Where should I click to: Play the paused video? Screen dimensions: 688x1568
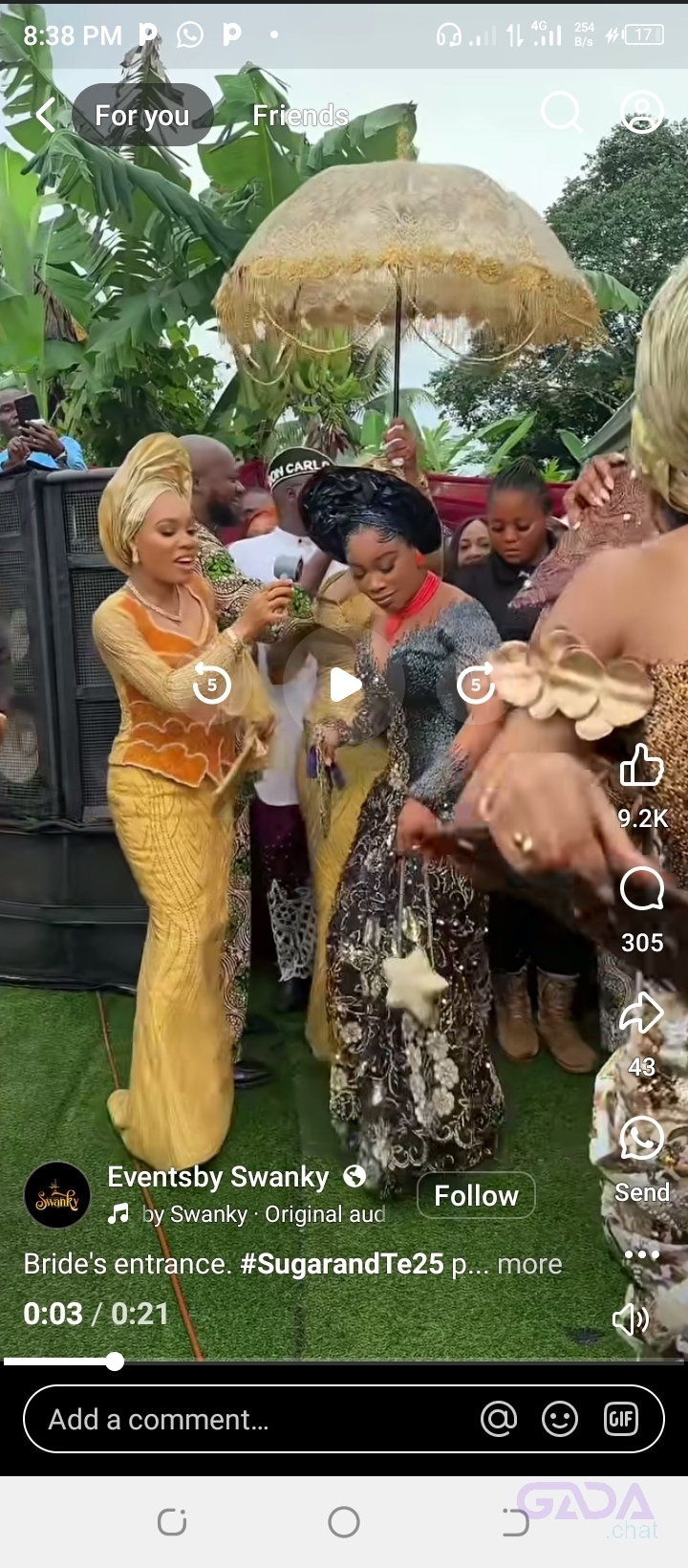[x=344, y=685]
